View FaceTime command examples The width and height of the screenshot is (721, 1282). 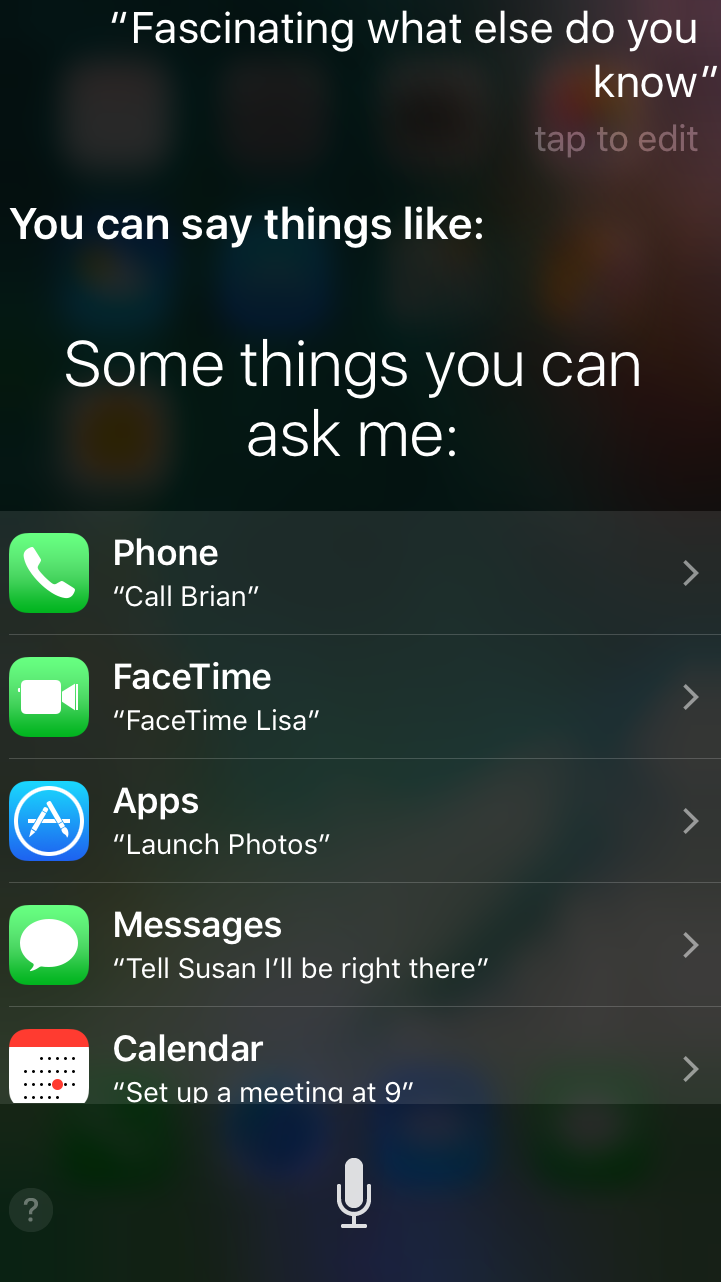point(360,697)
